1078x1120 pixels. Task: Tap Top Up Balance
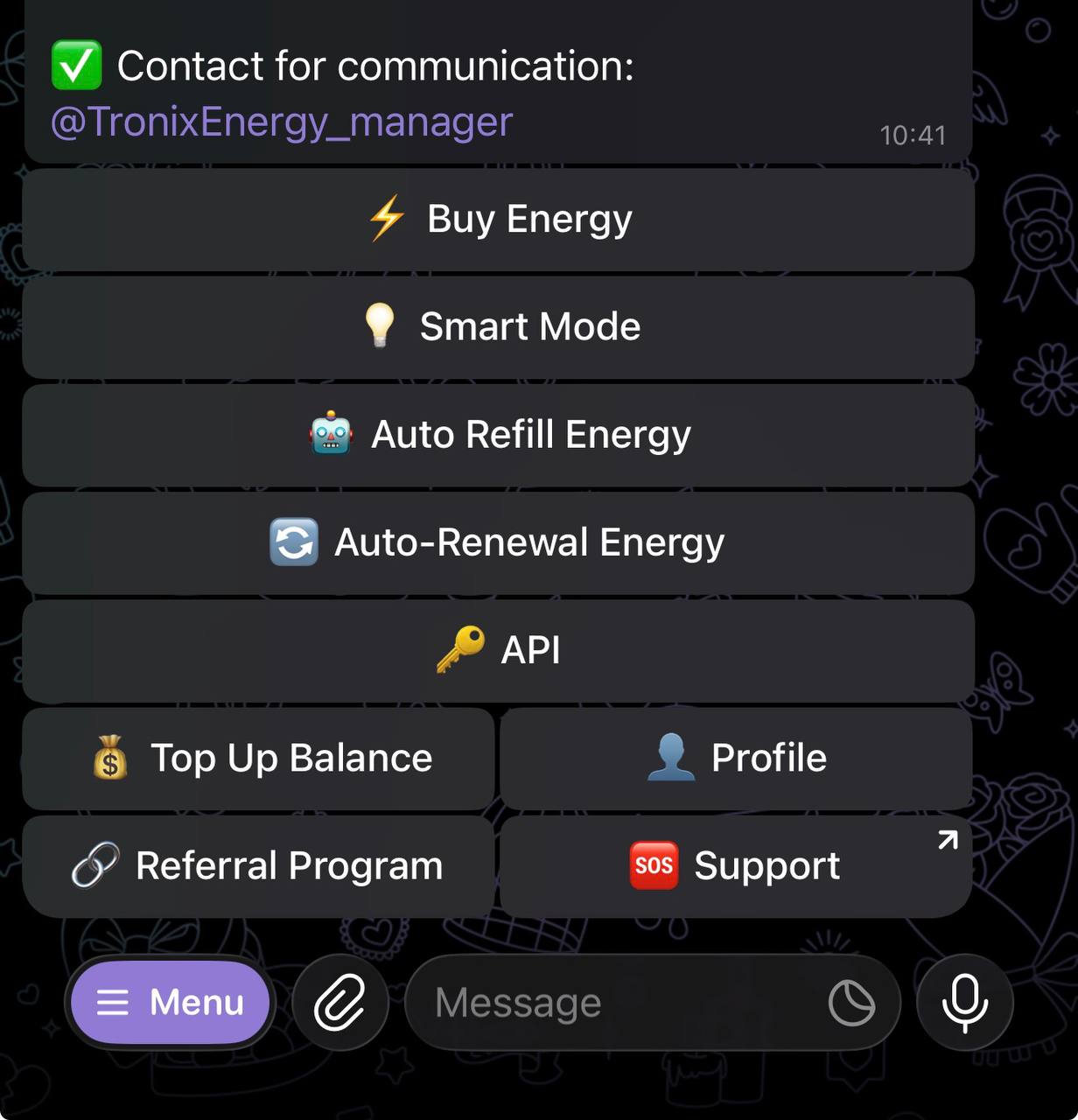259,758
